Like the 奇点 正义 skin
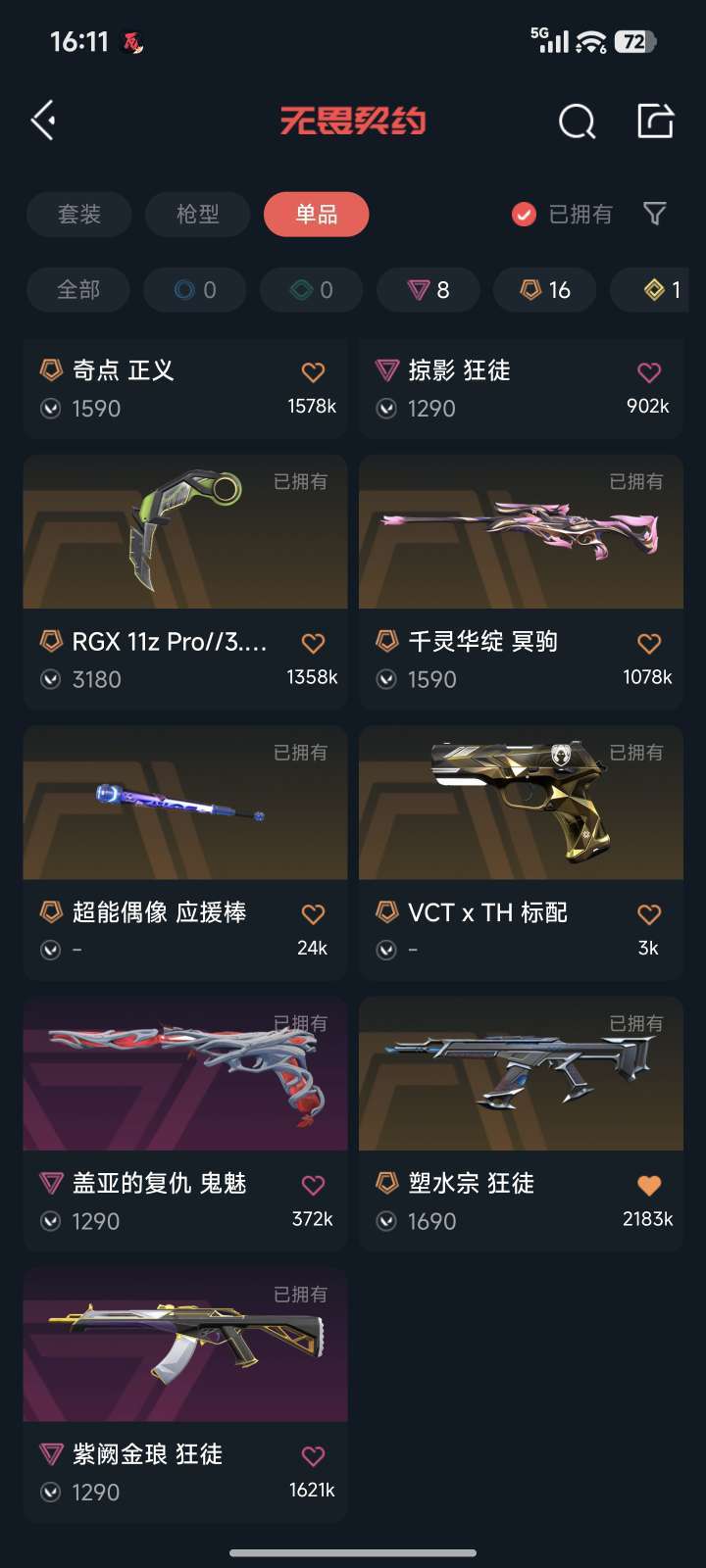Screen dimensions: 706x1568 [x=313, y=372]
